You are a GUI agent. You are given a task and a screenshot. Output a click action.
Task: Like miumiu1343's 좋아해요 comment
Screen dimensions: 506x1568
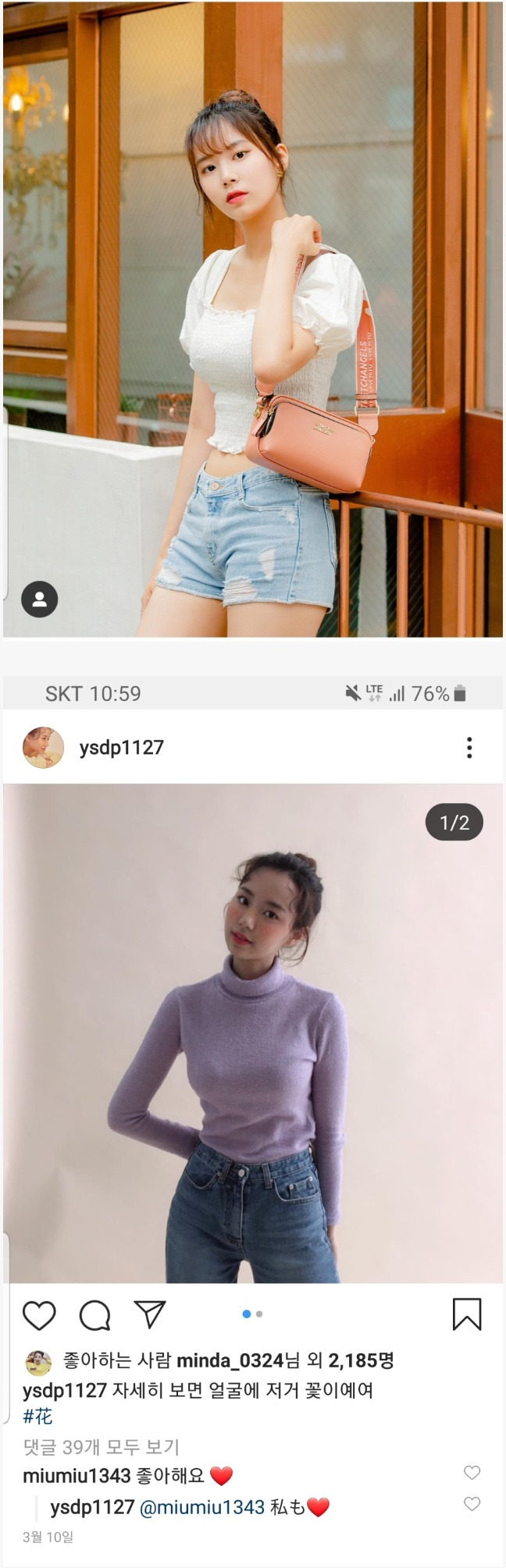click(472, 1473)
